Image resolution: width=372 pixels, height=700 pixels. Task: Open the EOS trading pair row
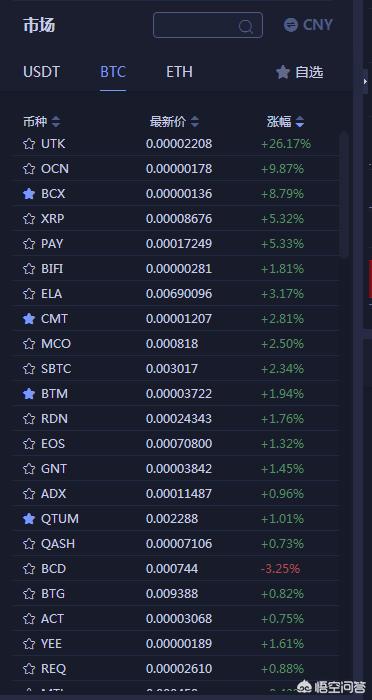tap(176, 444)
